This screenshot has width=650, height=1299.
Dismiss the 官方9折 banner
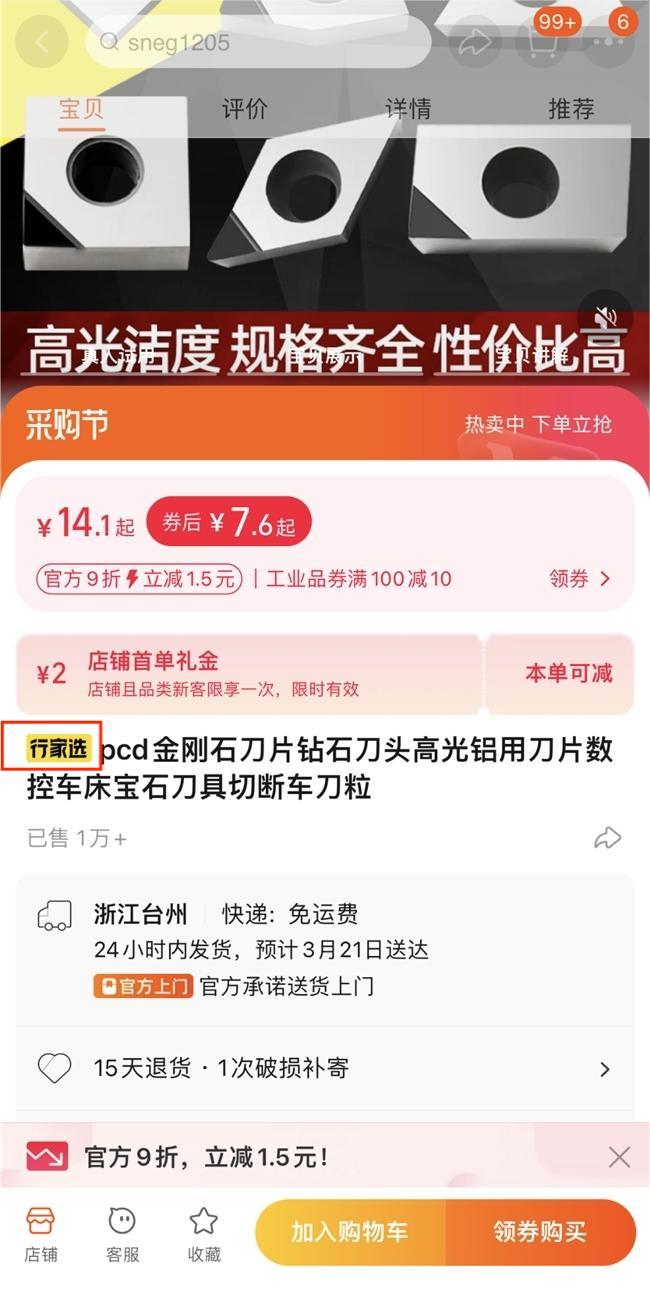point(619,1158)
